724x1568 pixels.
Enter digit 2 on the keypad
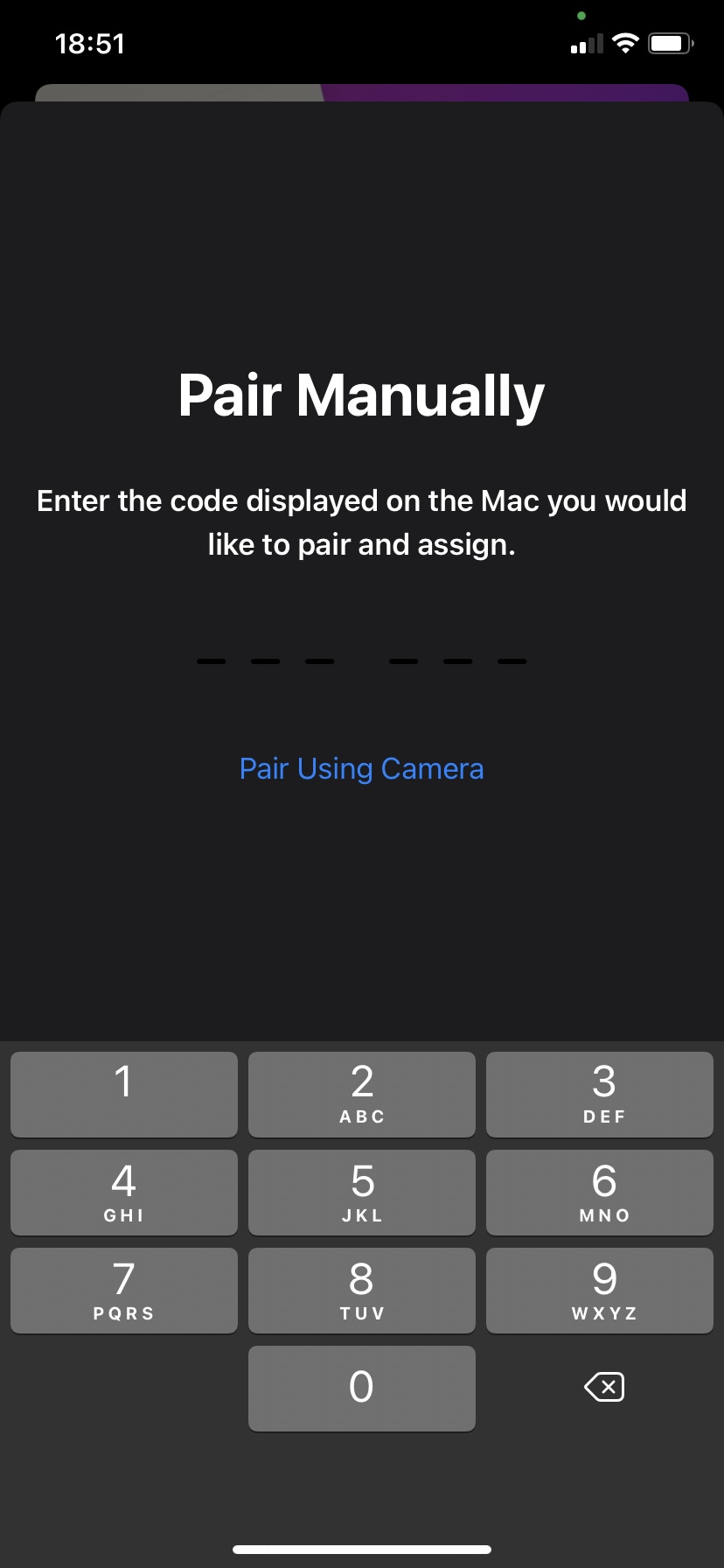[362, 1094]
